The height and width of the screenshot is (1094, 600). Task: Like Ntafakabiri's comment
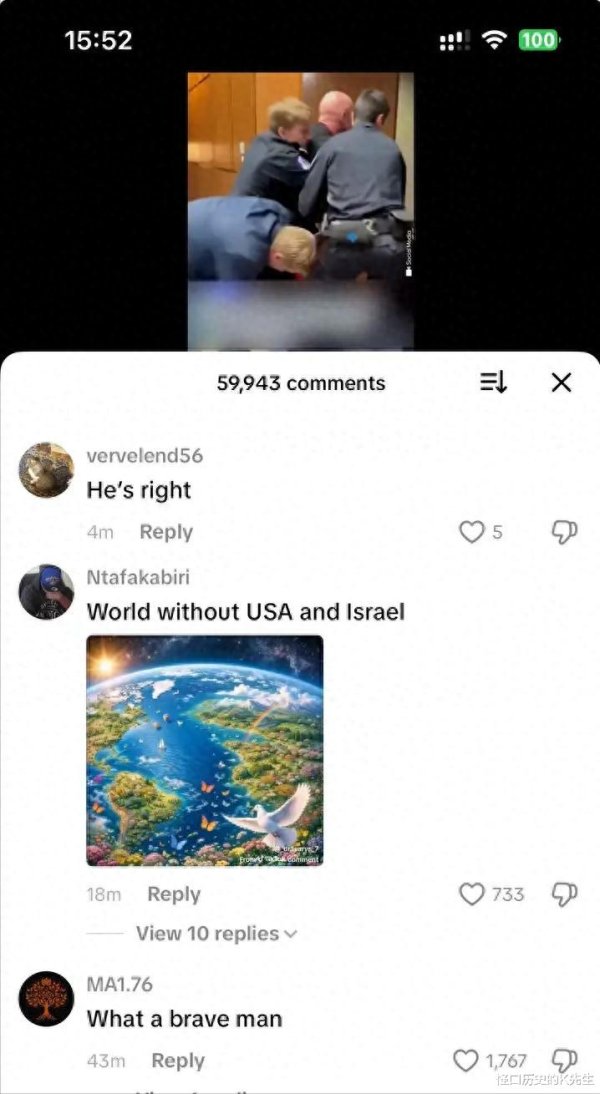pos(472,894)
